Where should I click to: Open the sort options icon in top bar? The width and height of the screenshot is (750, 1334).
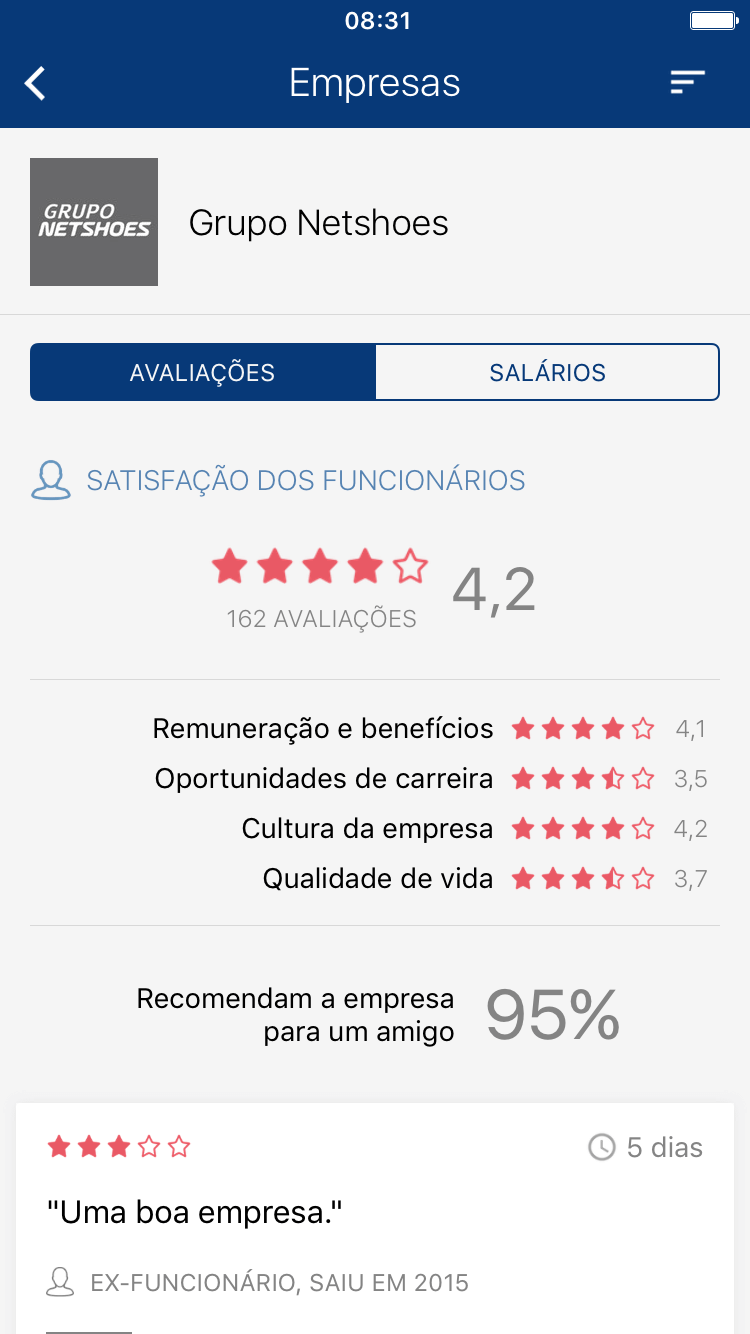point(687,82)
